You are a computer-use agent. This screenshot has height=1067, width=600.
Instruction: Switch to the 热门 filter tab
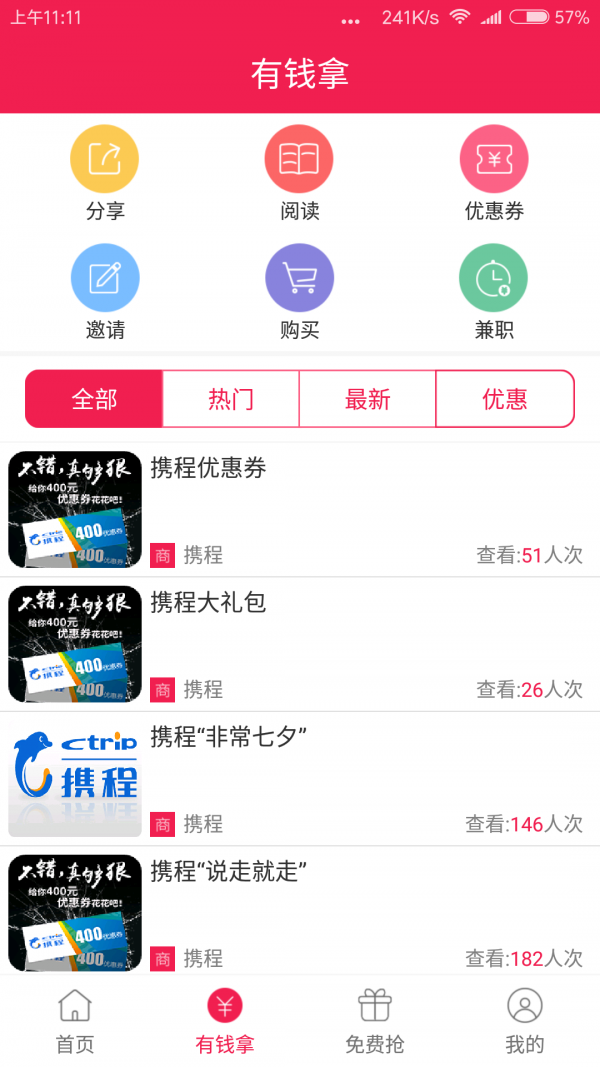(x=231, y=399)
